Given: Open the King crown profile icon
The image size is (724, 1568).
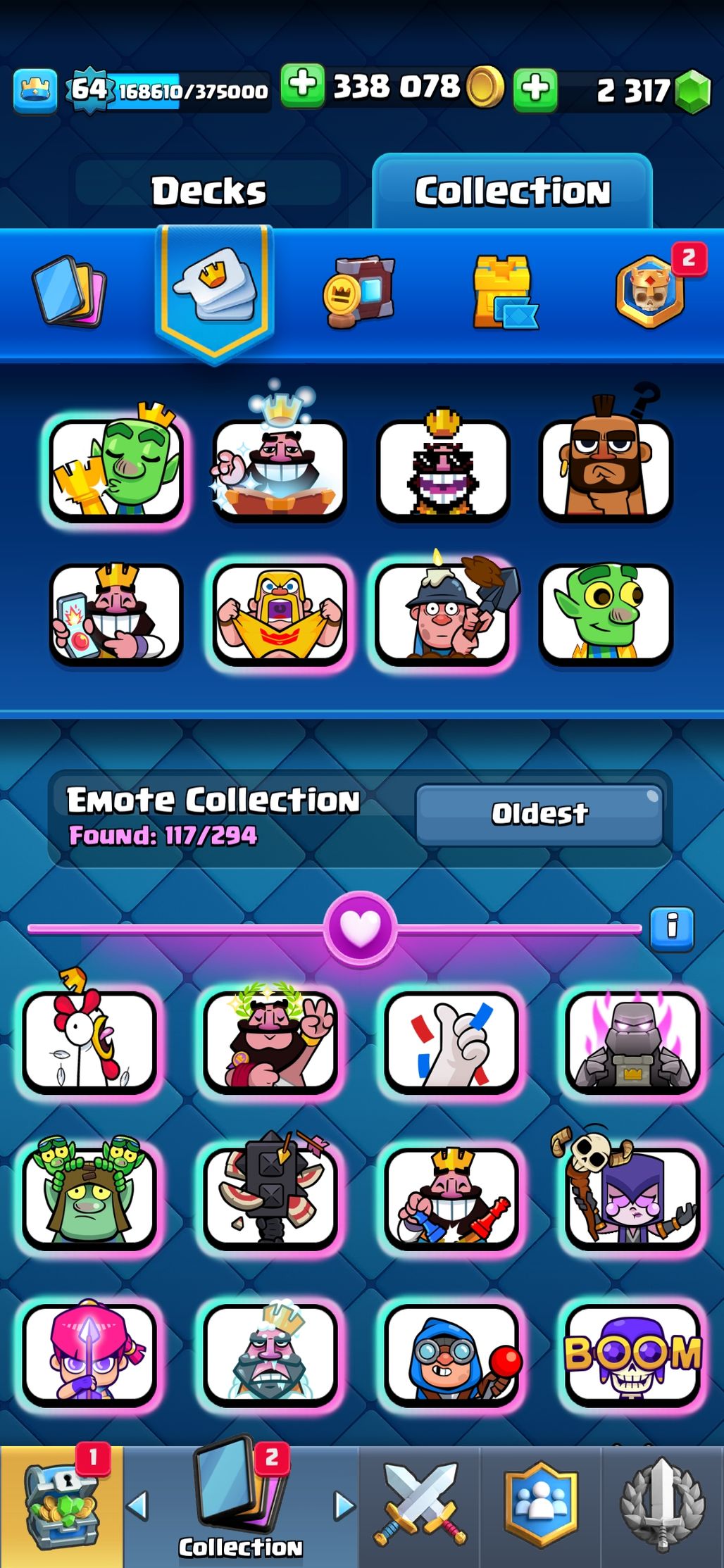Looking at the screenshot, I should coord(35,90).
